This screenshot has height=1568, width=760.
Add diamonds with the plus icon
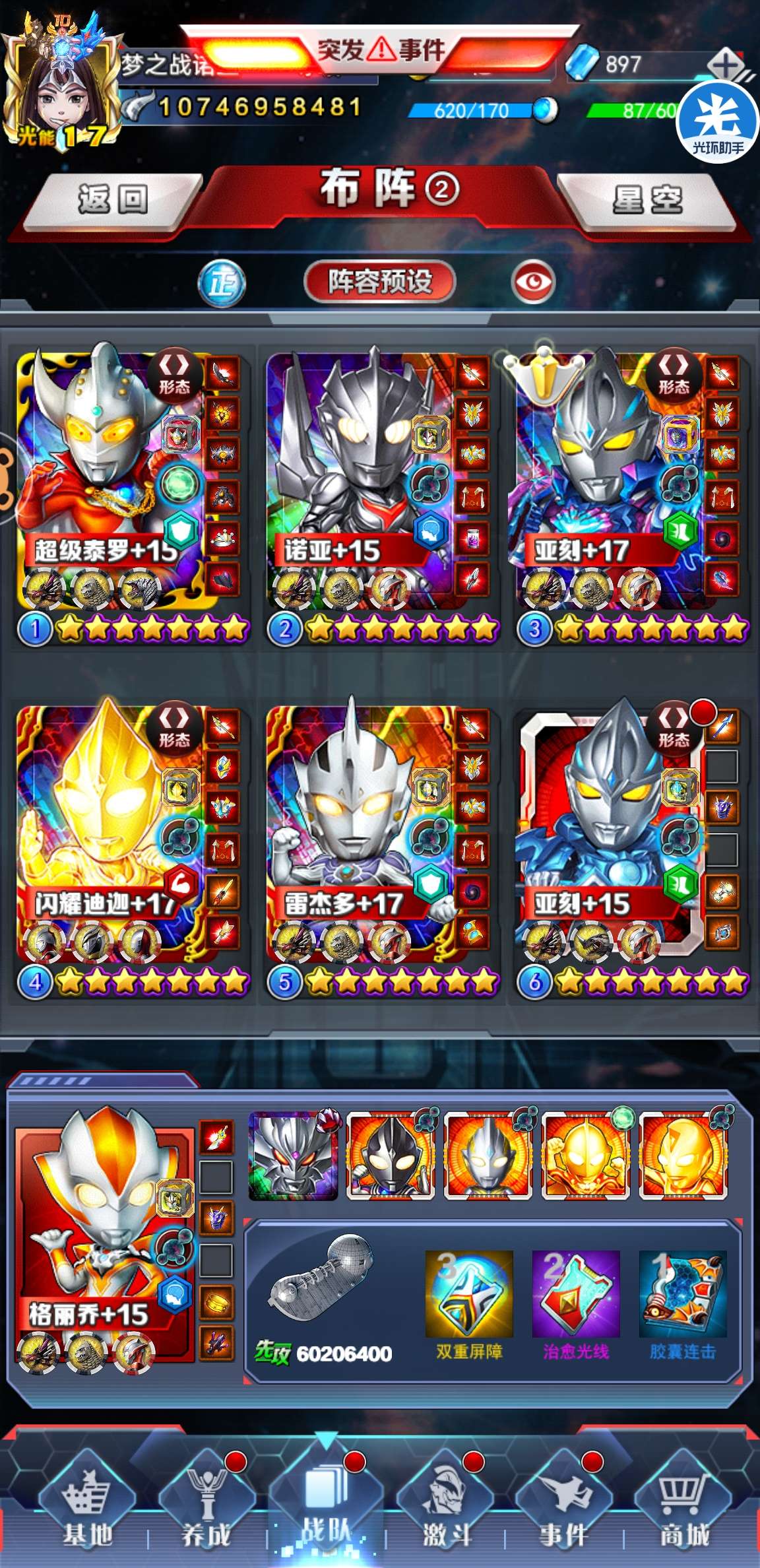point(726,65)
